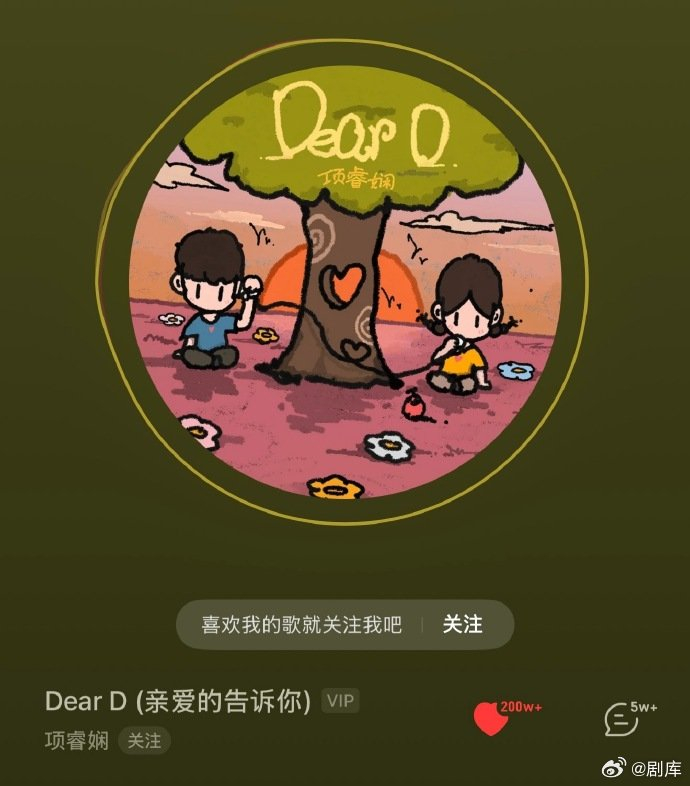The width and height of the screenshot is (690, 786).
Task: Open artist 项睿娴's page
Action: 77,741
